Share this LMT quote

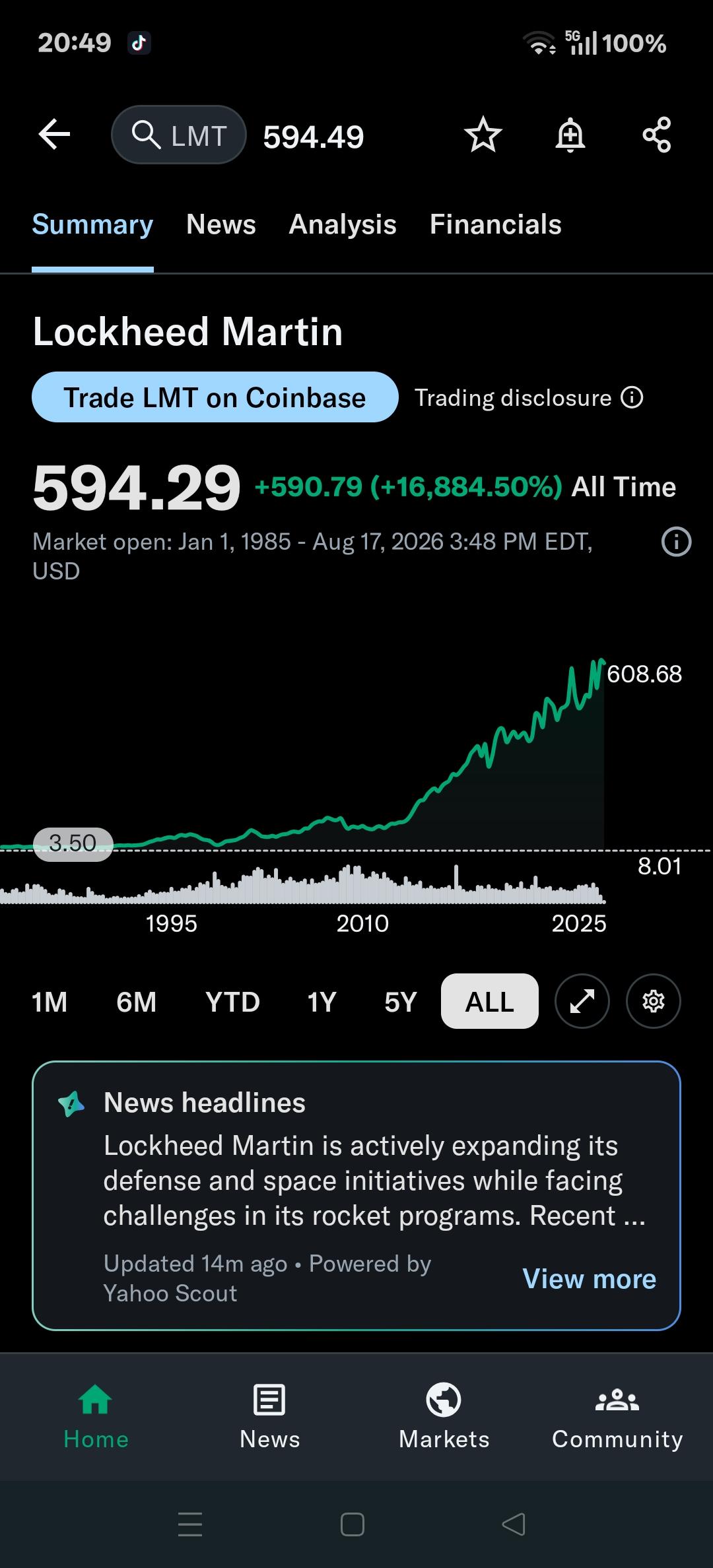click(x=657, y=135)
